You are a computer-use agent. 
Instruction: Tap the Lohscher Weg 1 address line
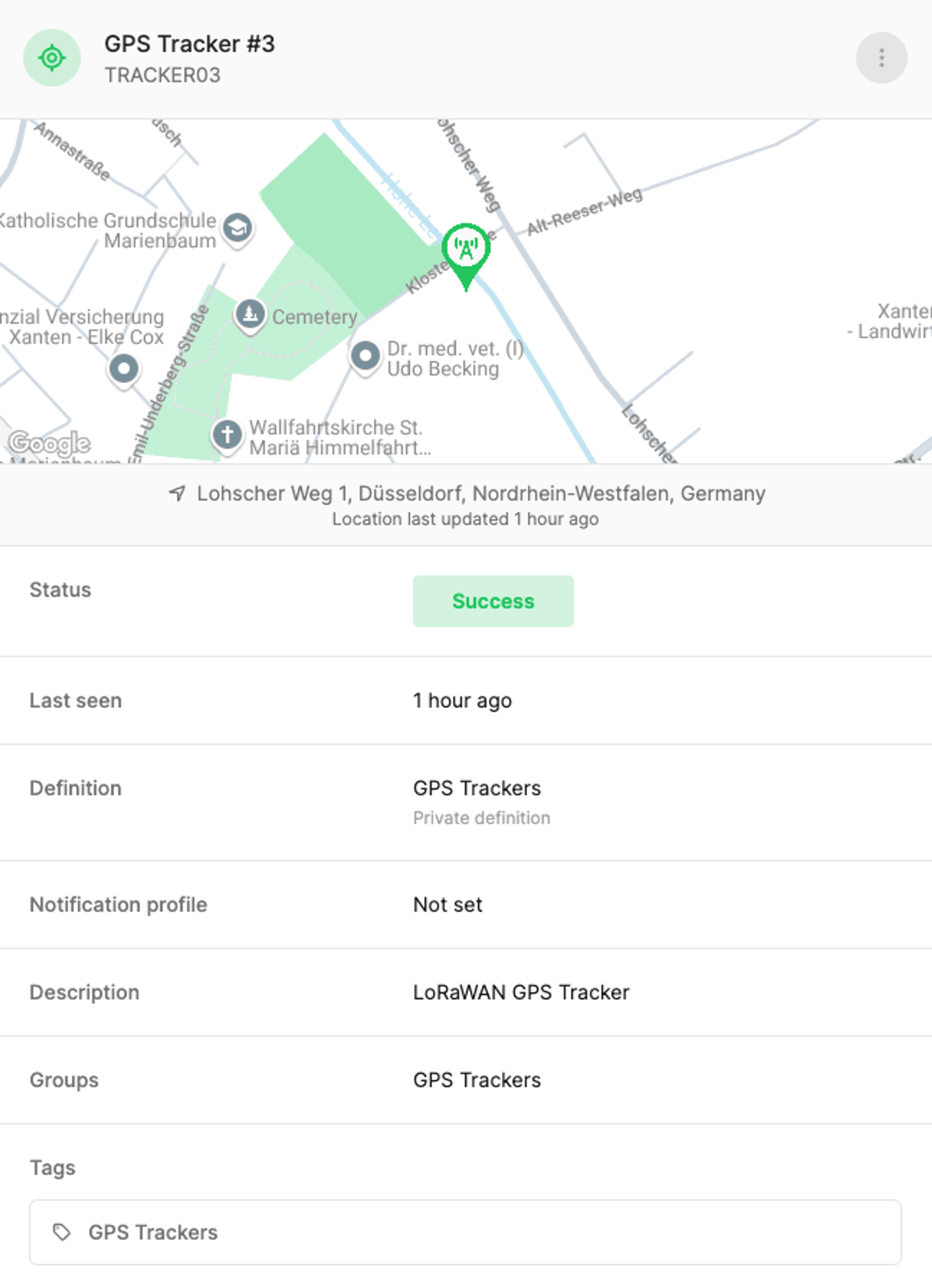coord(480,493)
